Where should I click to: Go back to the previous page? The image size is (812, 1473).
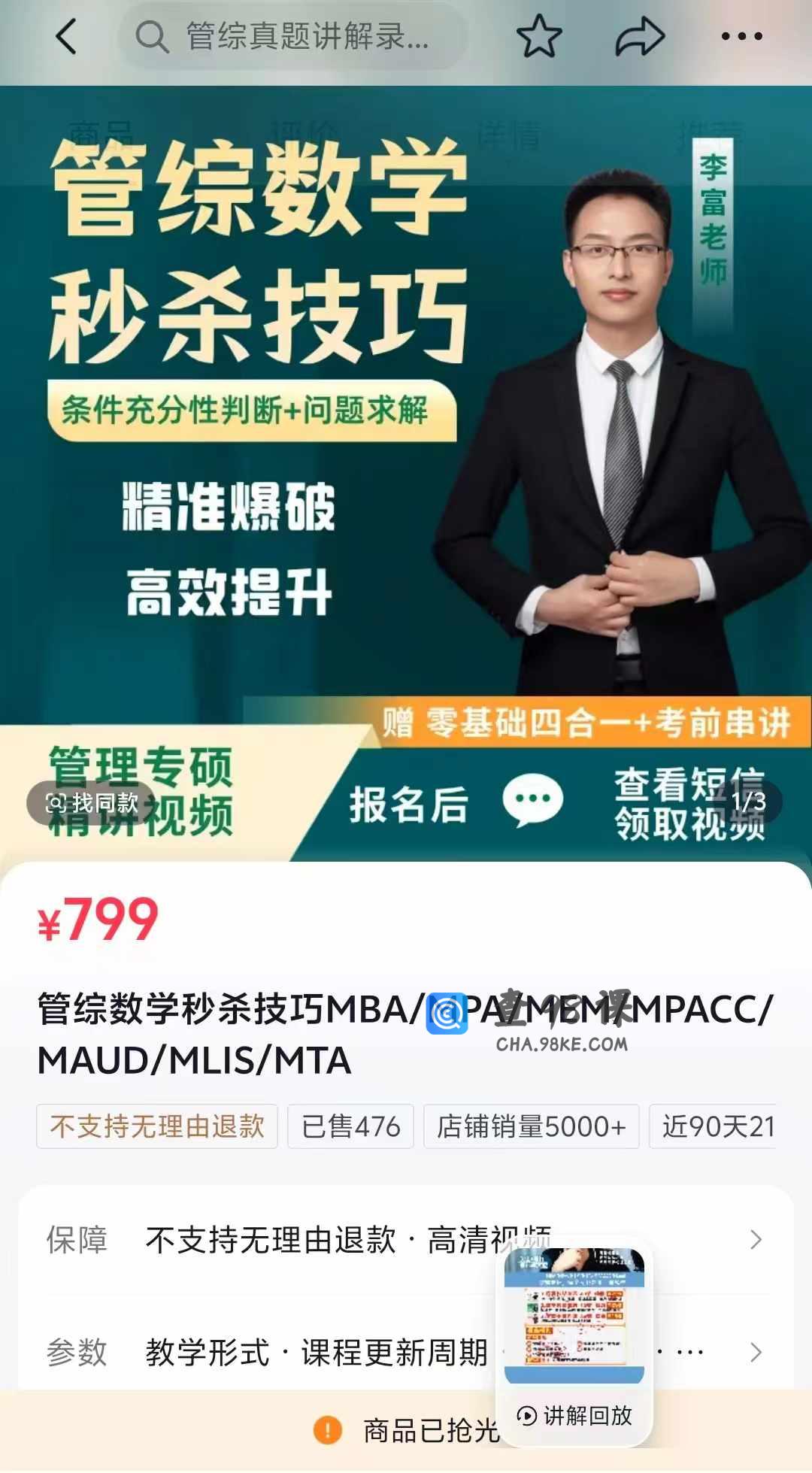point(66,36)
